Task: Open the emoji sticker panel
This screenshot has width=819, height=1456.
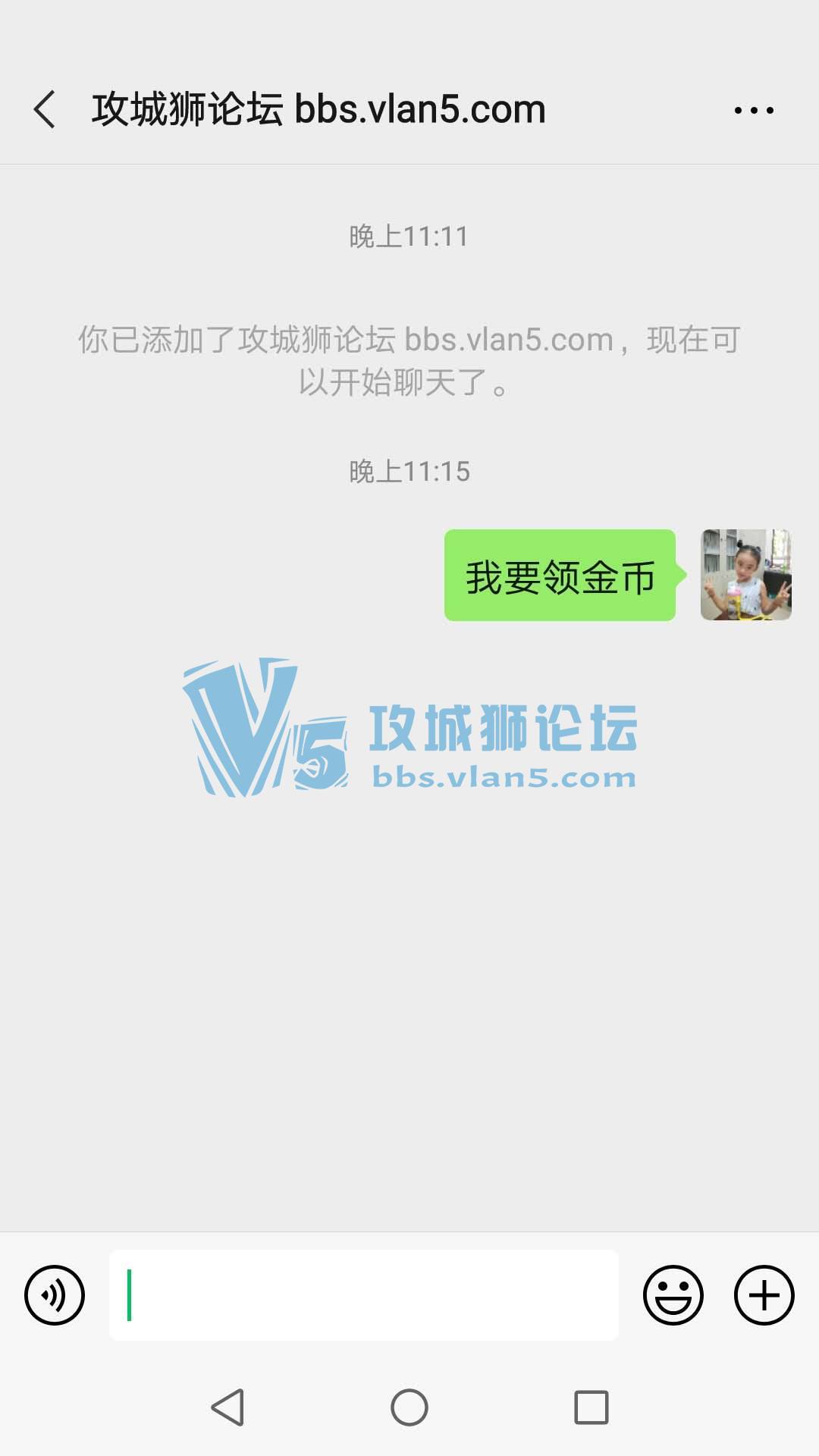Action: point(673,1295)
